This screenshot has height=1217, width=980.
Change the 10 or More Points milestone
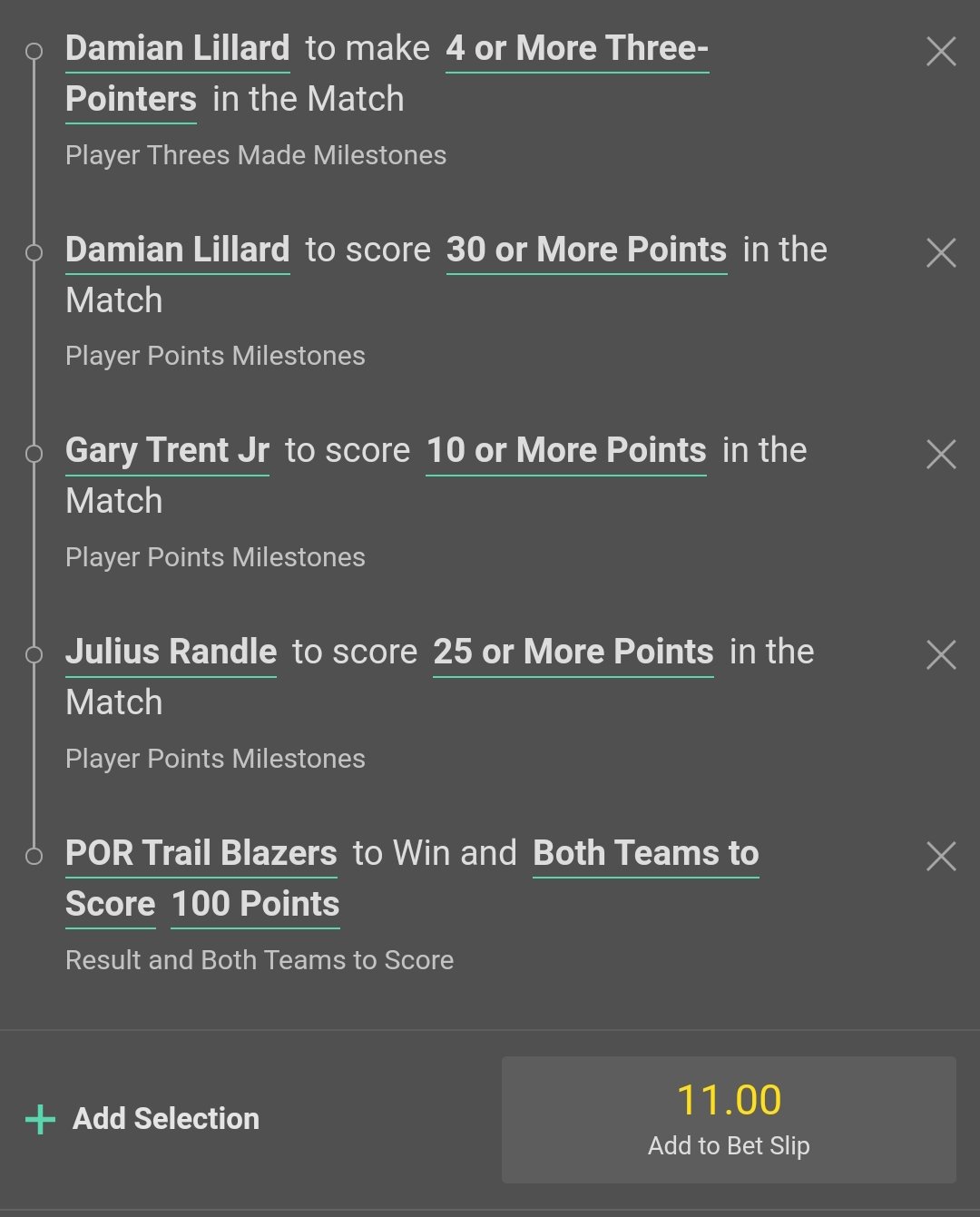(566, 451)
